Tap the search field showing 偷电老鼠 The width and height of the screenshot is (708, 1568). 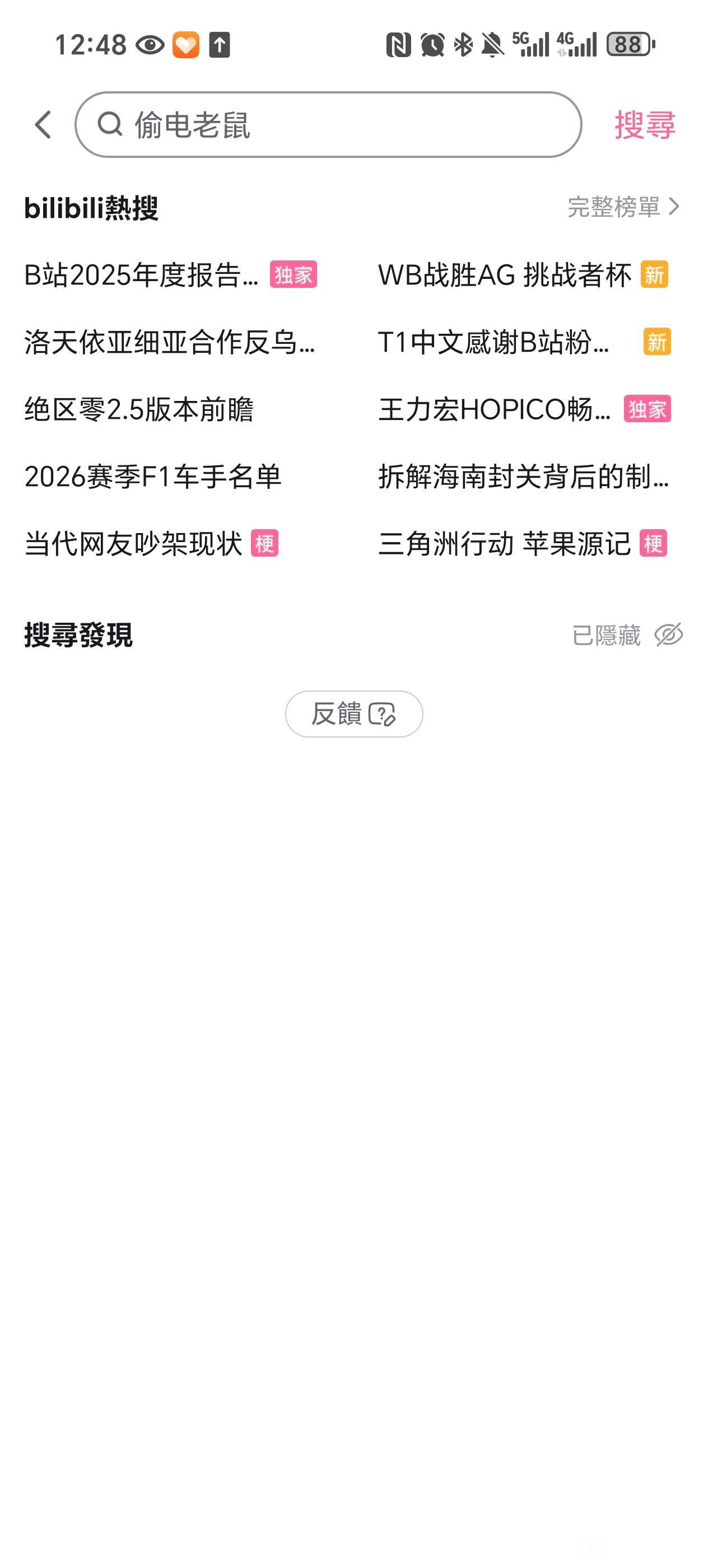(329, 125)
